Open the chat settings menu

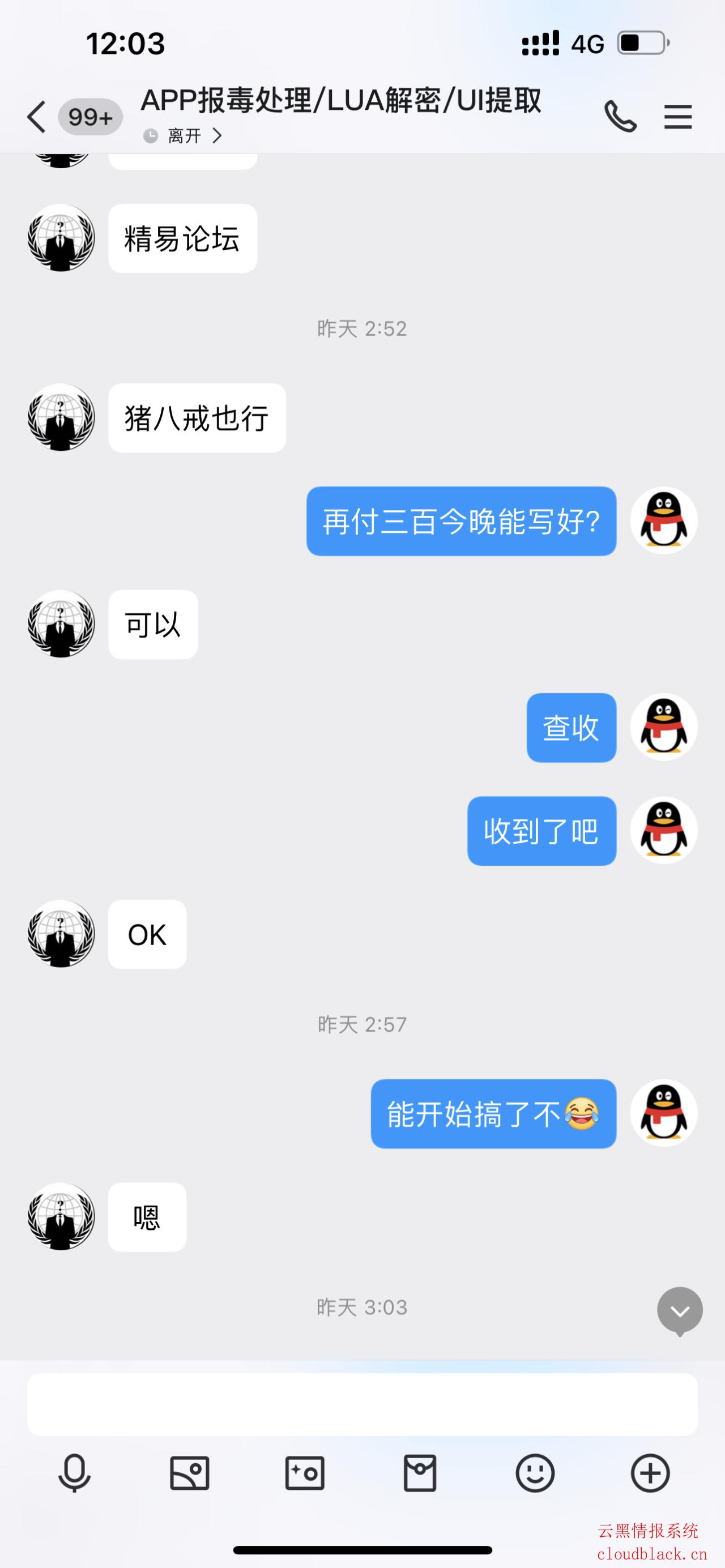tap(677, 116)
